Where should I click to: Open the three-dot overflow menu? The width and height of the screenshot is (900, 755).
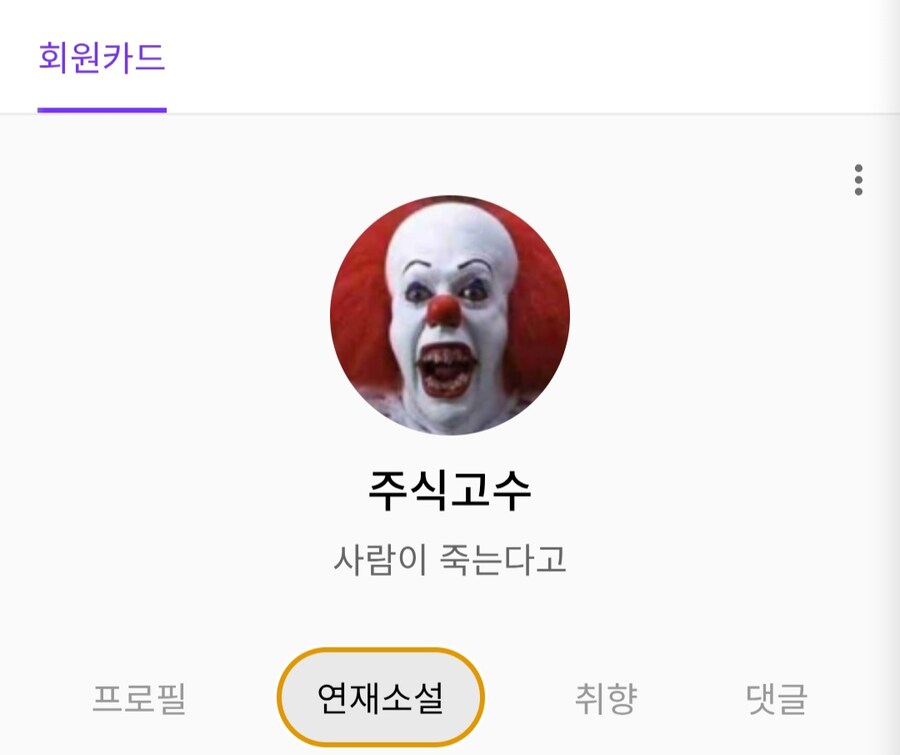pyautogui.click(x=858, y=180)
